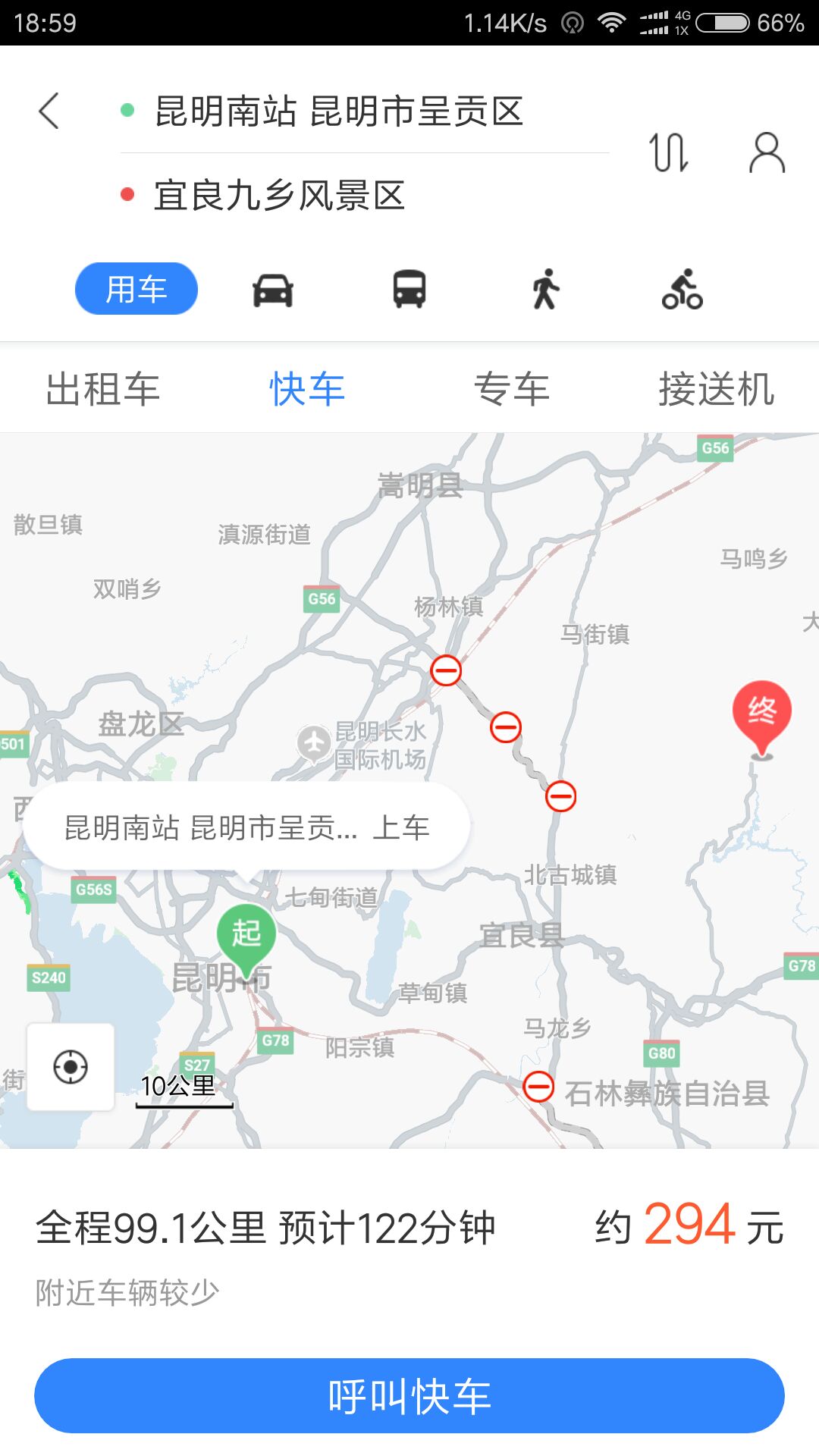This screenshot has width=819, height=1456.
Task: Tap the 昆明南站 上车 pickup bubble
Action: [246, 827]
